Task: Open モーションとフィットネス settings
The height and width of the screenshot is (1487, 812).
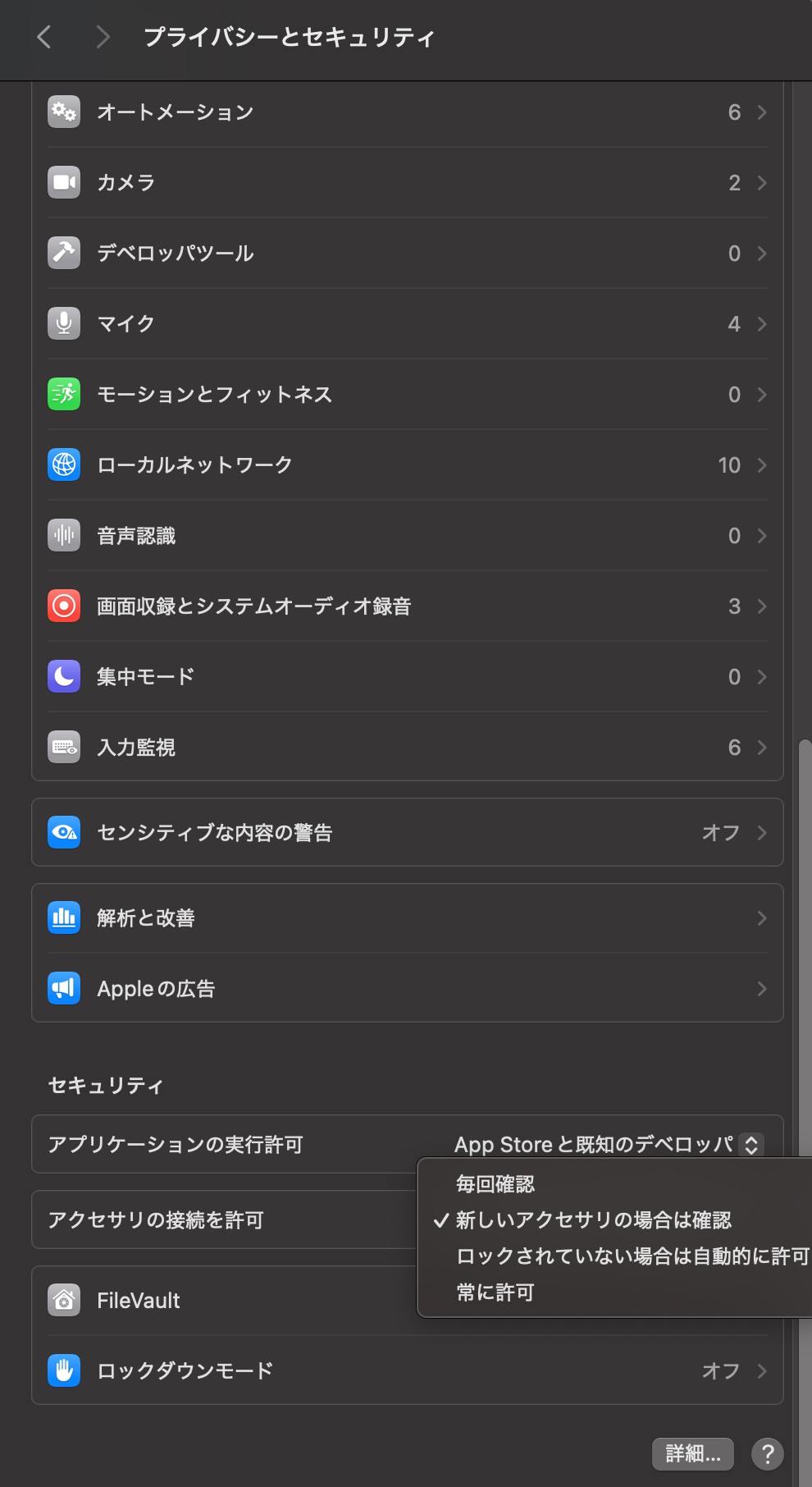Action: [407, 394]
